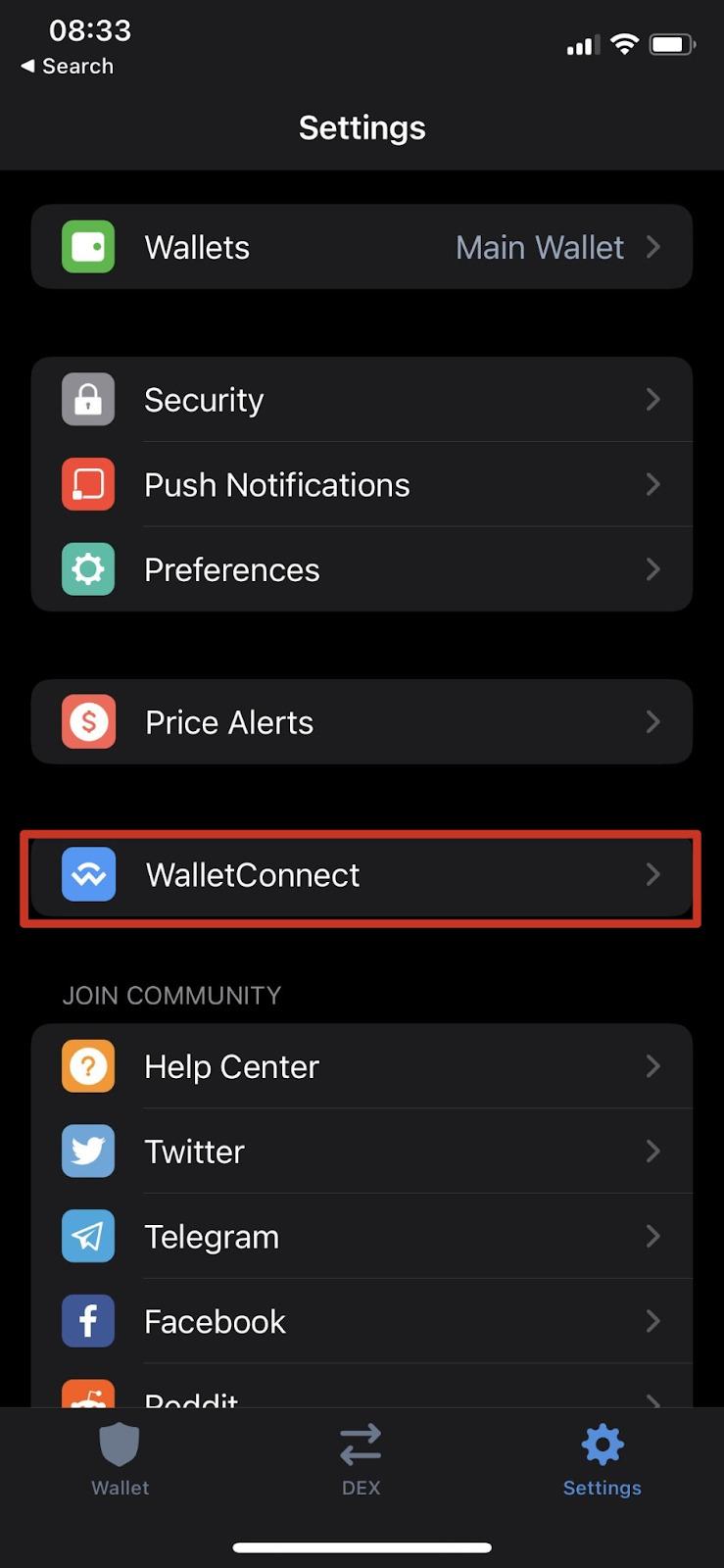Open the Reddit community link
Image resolution: width=724 pixels, height=1568 pixels.
click(192, 1399)
